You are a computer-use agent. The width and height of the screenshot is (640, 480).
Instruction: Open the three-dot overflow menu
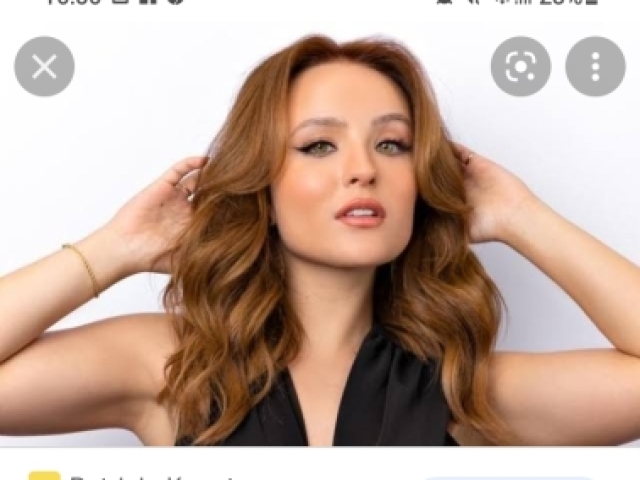click(595, 67)
